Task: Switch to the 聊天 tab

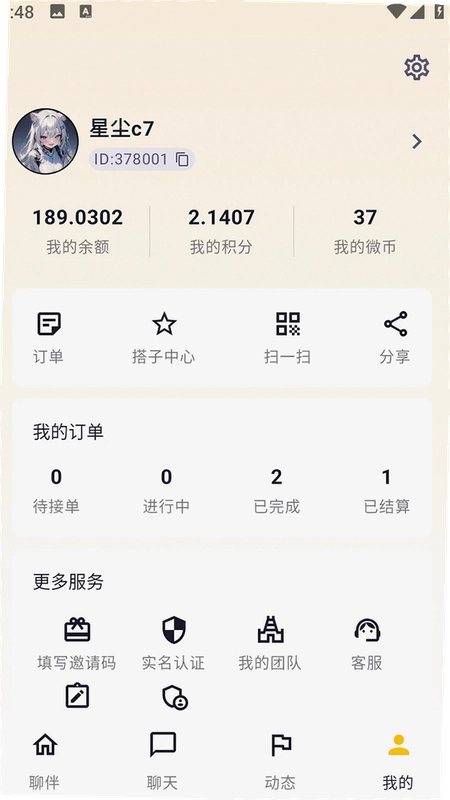Action: point(163,761)
